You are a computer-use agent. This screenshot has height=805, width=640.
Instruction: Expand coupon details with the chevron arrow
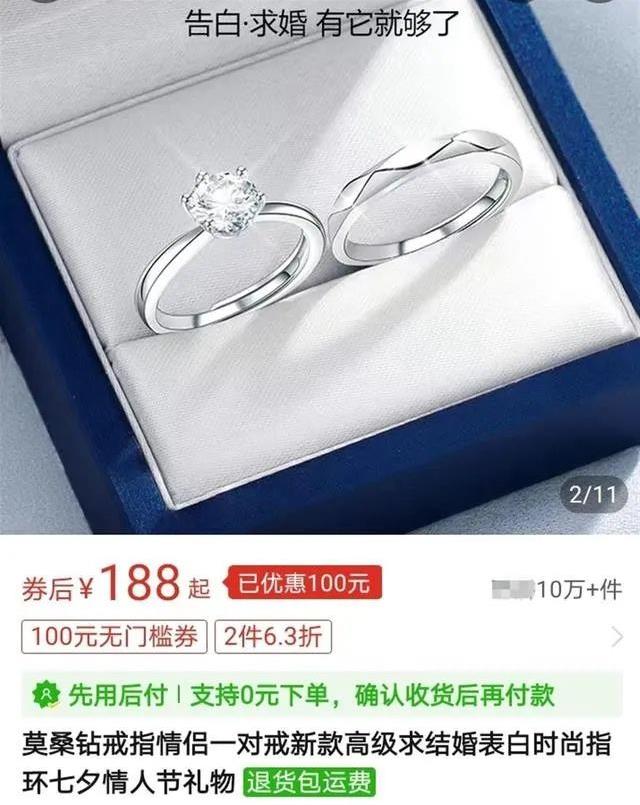(x=617, y=636)
